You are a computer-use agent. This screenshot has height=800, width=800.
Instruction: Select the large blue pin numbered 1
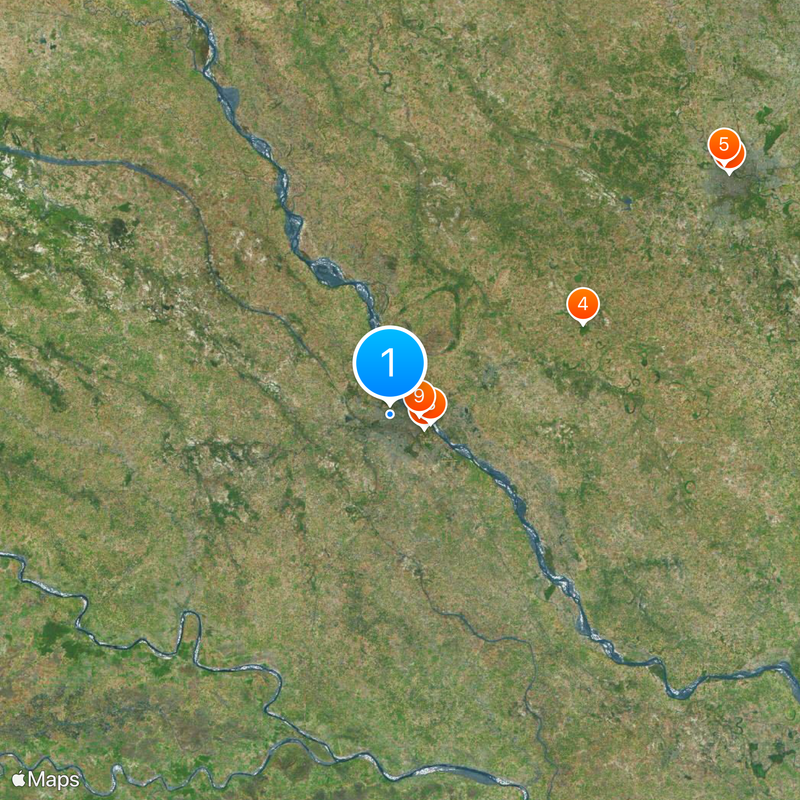pos(390,362)
